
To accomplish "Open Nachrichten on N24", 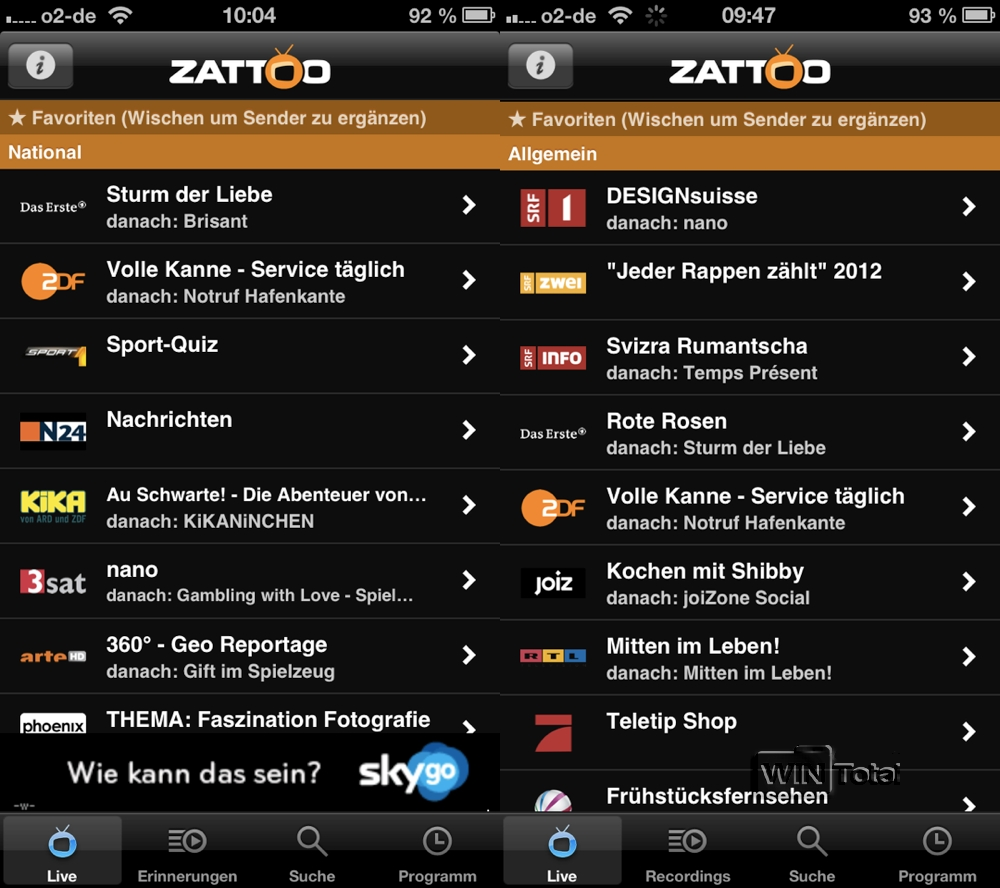I will (x=250, y=430).
